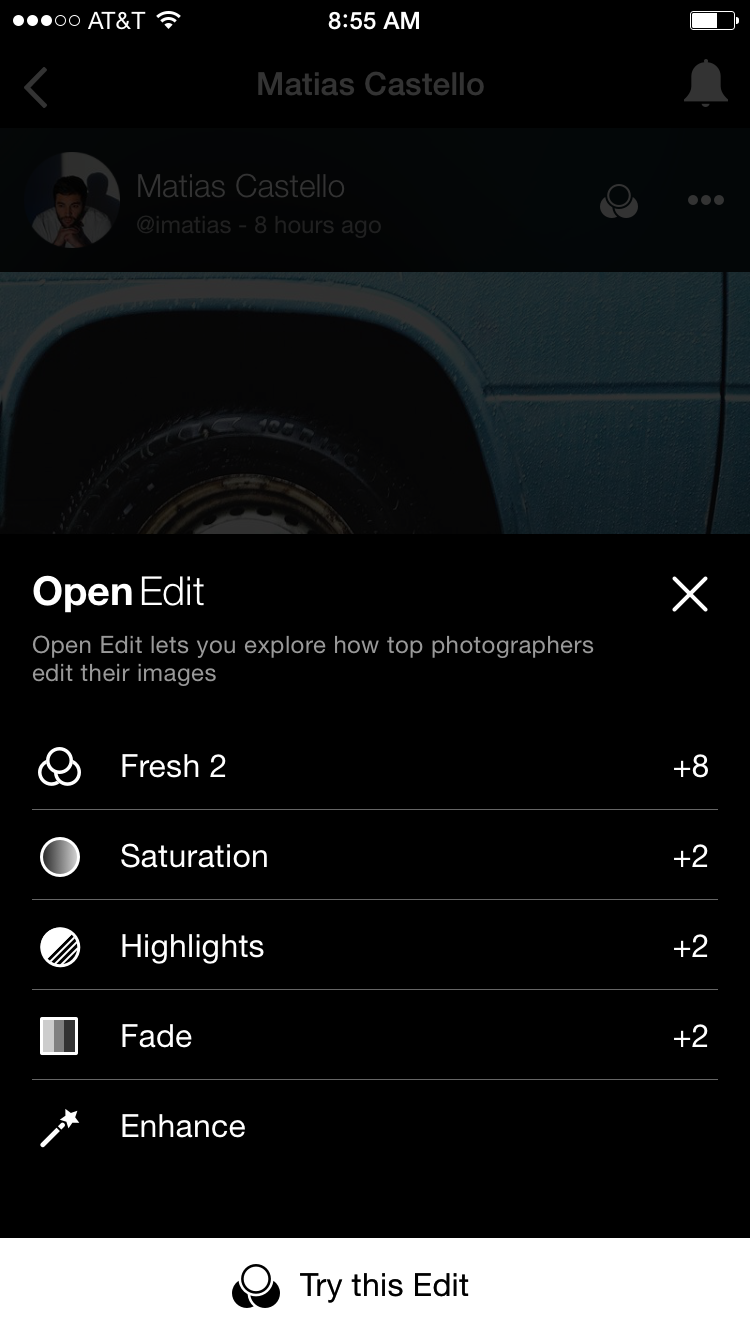Screen dimensions: 750x1334
Task: Choose the Highlights adjustment row
Action: point(375,946)
